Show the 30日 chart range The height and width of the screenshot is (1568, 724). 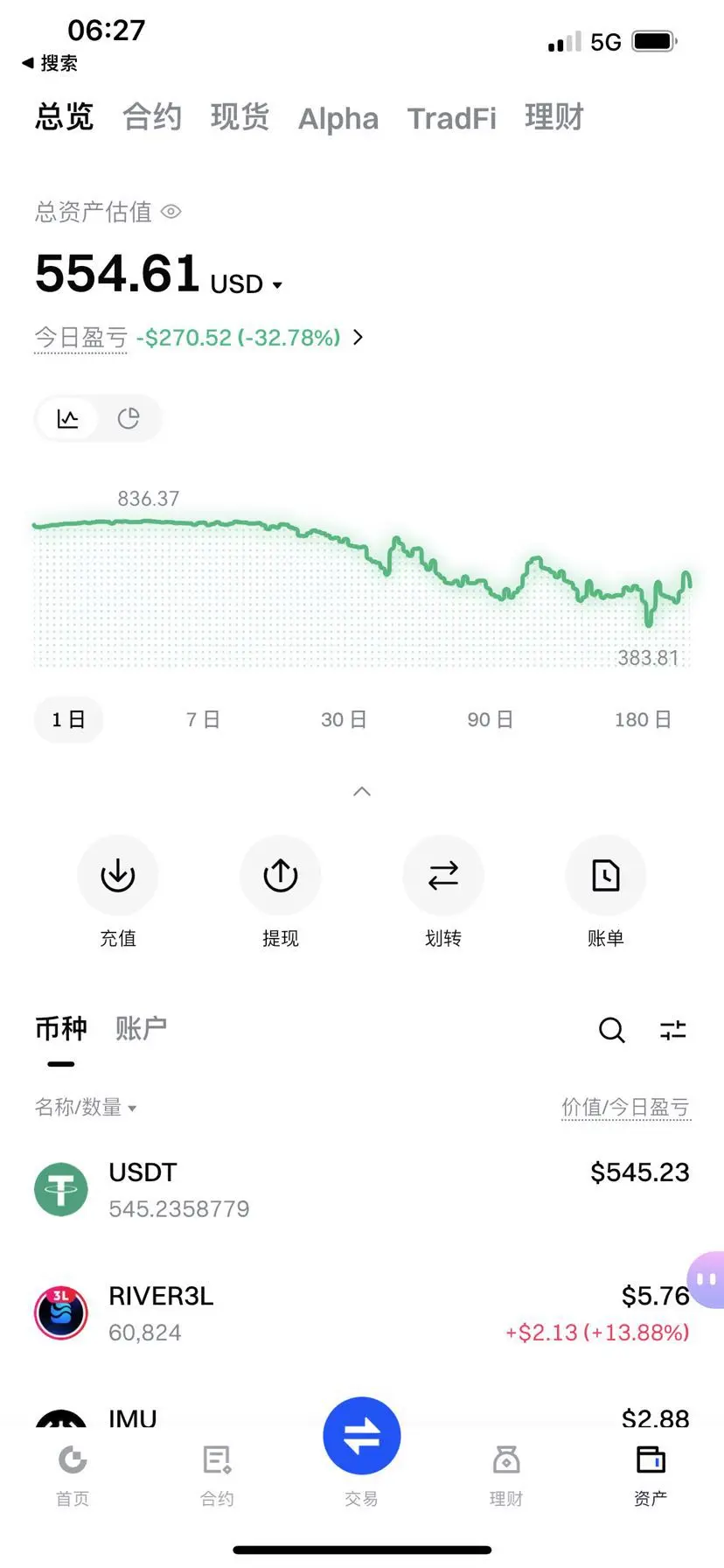click(343, 720)
